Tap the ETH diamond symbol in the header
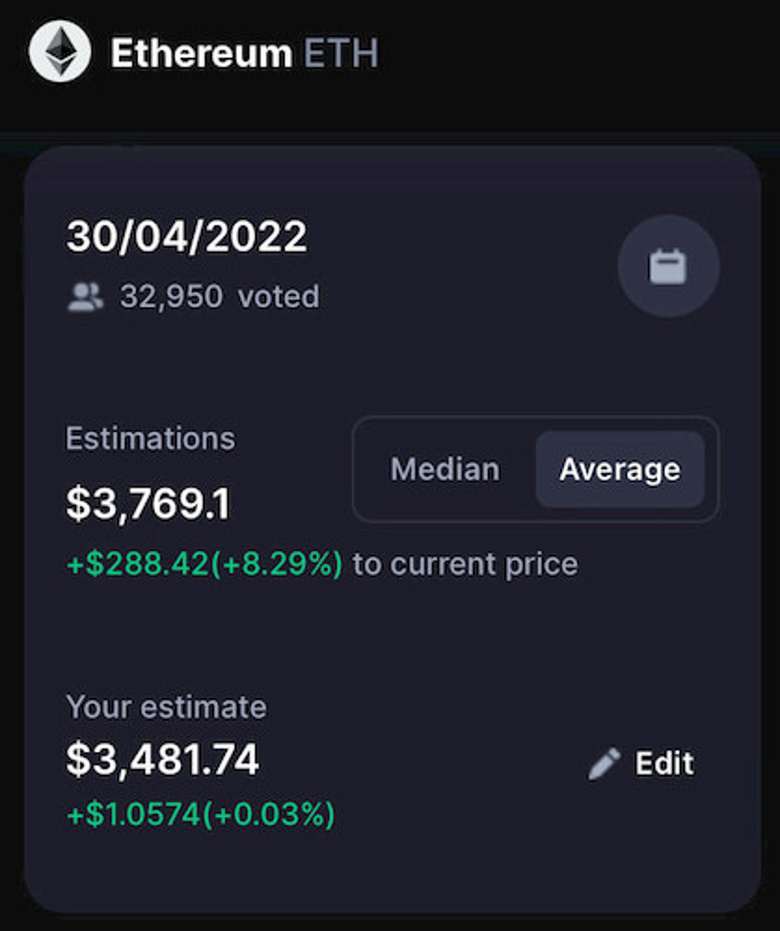This screenshot has height=931, width=780. coord(62,52)
